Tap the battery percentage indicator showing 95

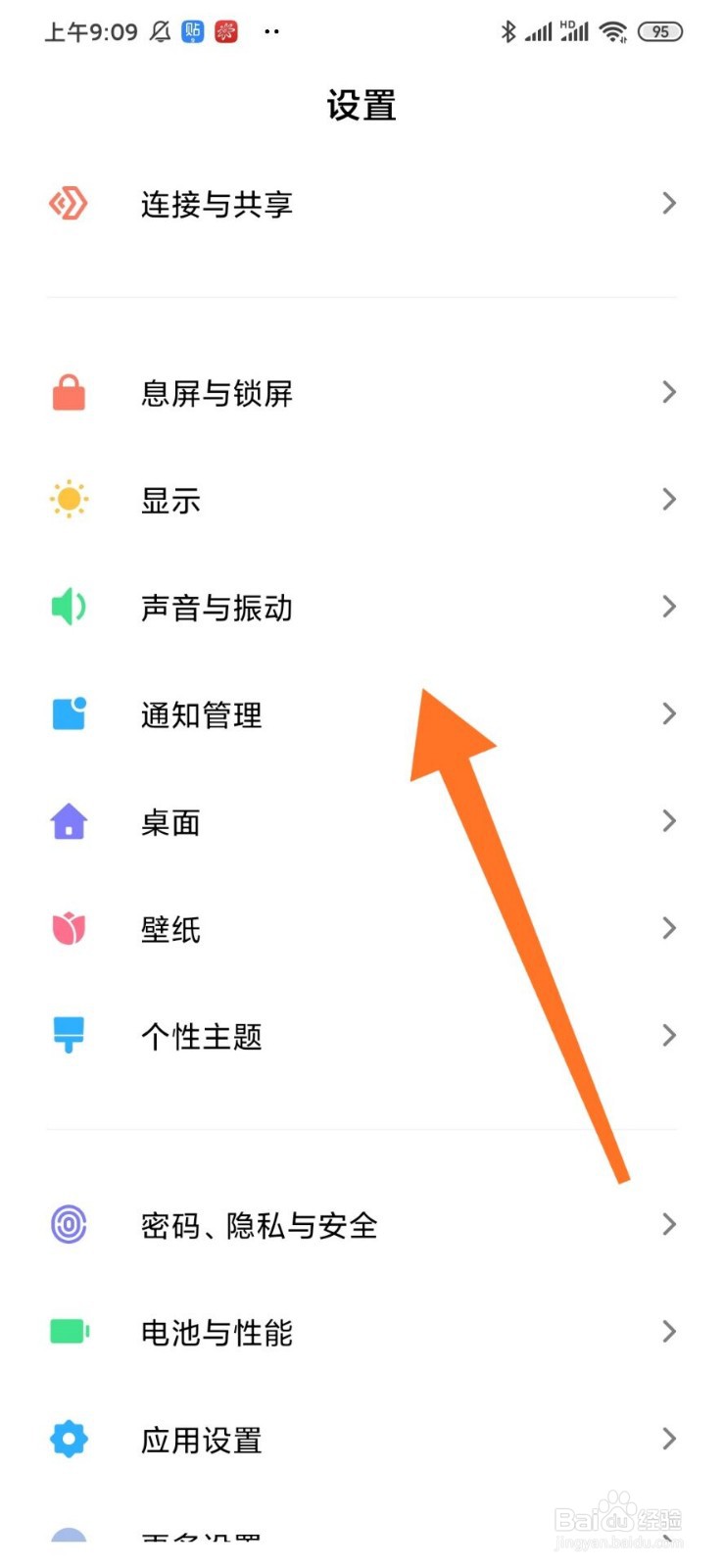click(x=660, y=31)
